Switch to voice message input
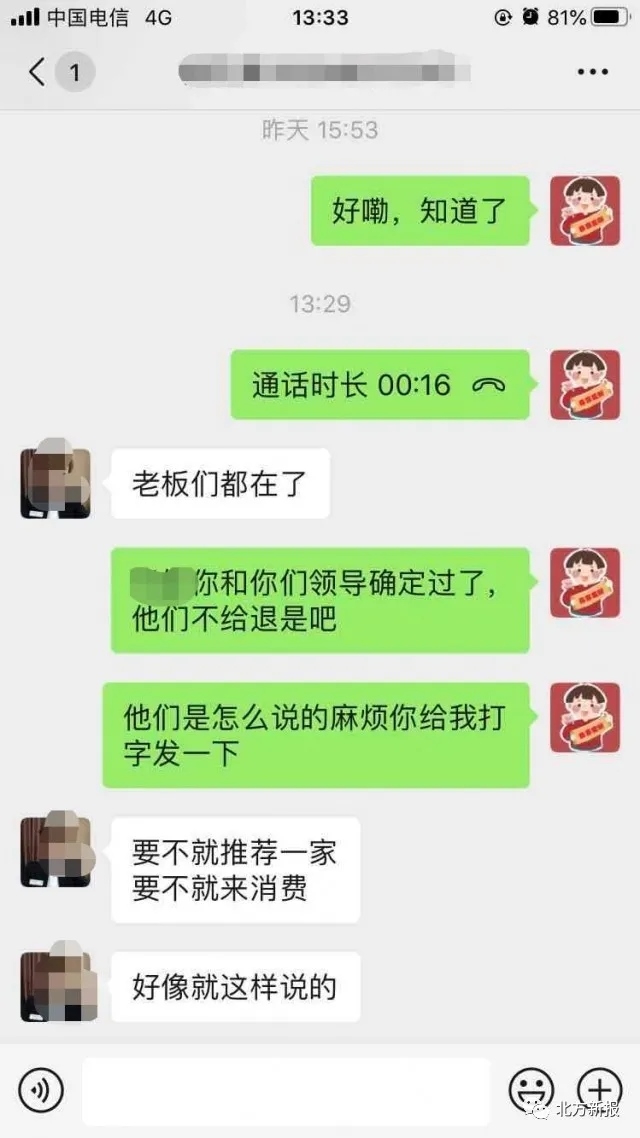640x1138 pixels. [41, 1087]
